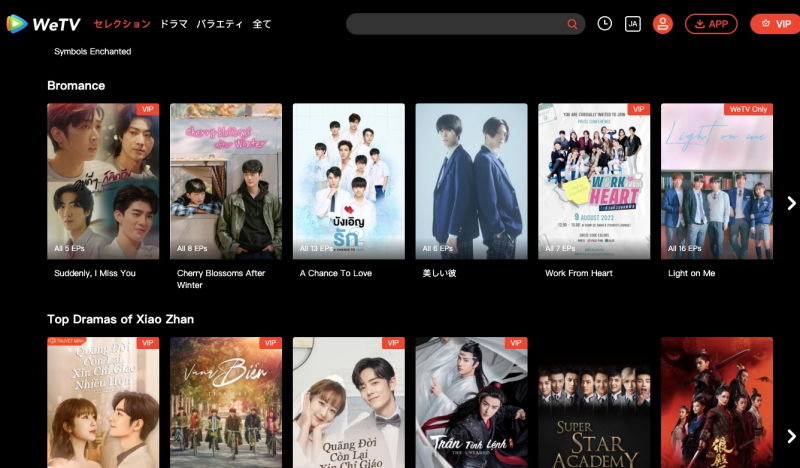Screen dimensions: 800x468
Task: Open A Chance To Love
Action: (348, 181)
